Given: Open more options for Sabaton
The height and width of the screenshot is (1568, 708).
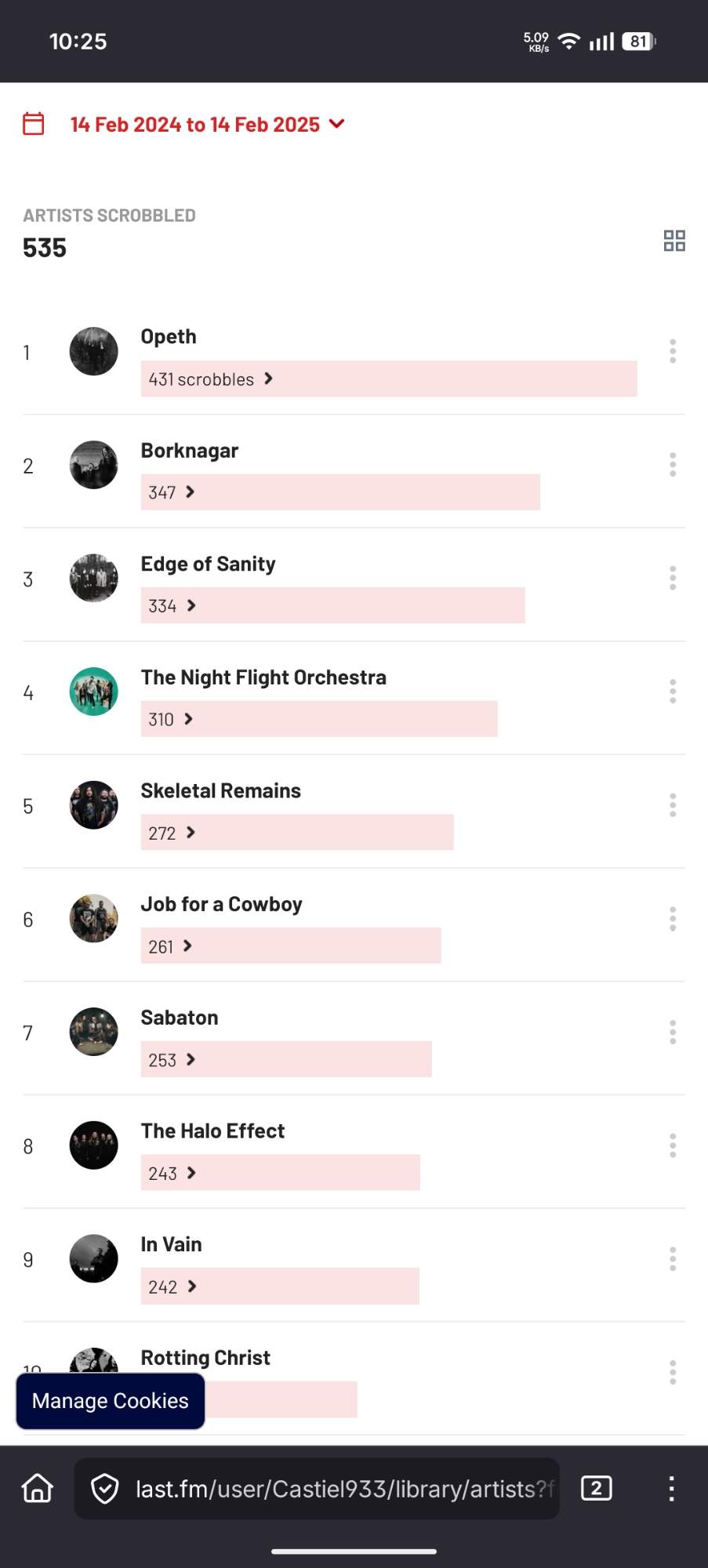Looking at the screenshot, I should click(673, 1033).
